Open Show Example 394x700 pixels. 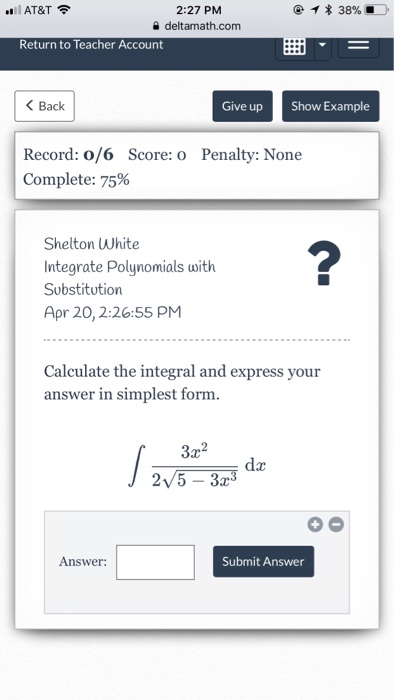pyautogui.click(x=331, y=106)
